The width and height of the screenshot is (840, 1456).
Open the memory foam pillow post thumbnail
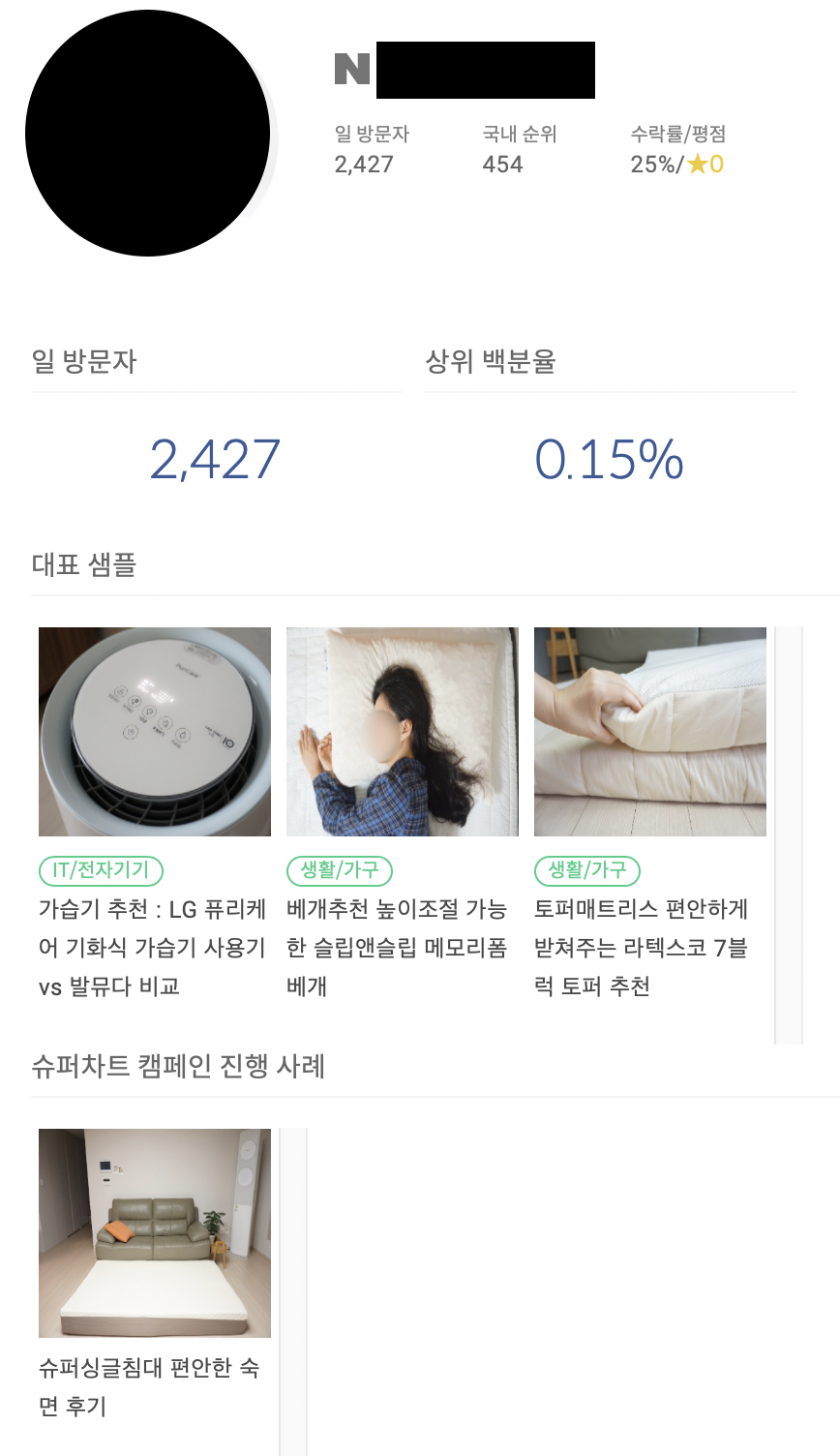pyautogui.click(x=402, y=731)
